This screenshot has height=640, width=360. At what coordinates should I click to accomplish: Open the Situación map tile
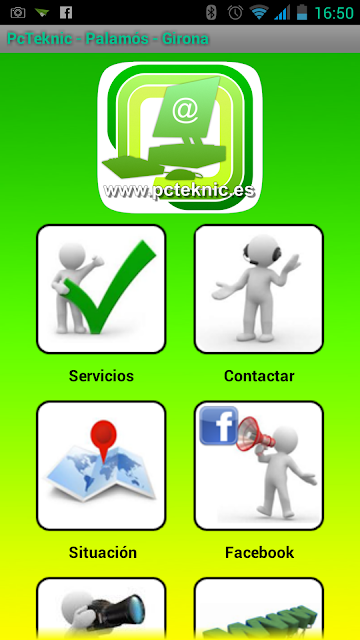point(101,466)
